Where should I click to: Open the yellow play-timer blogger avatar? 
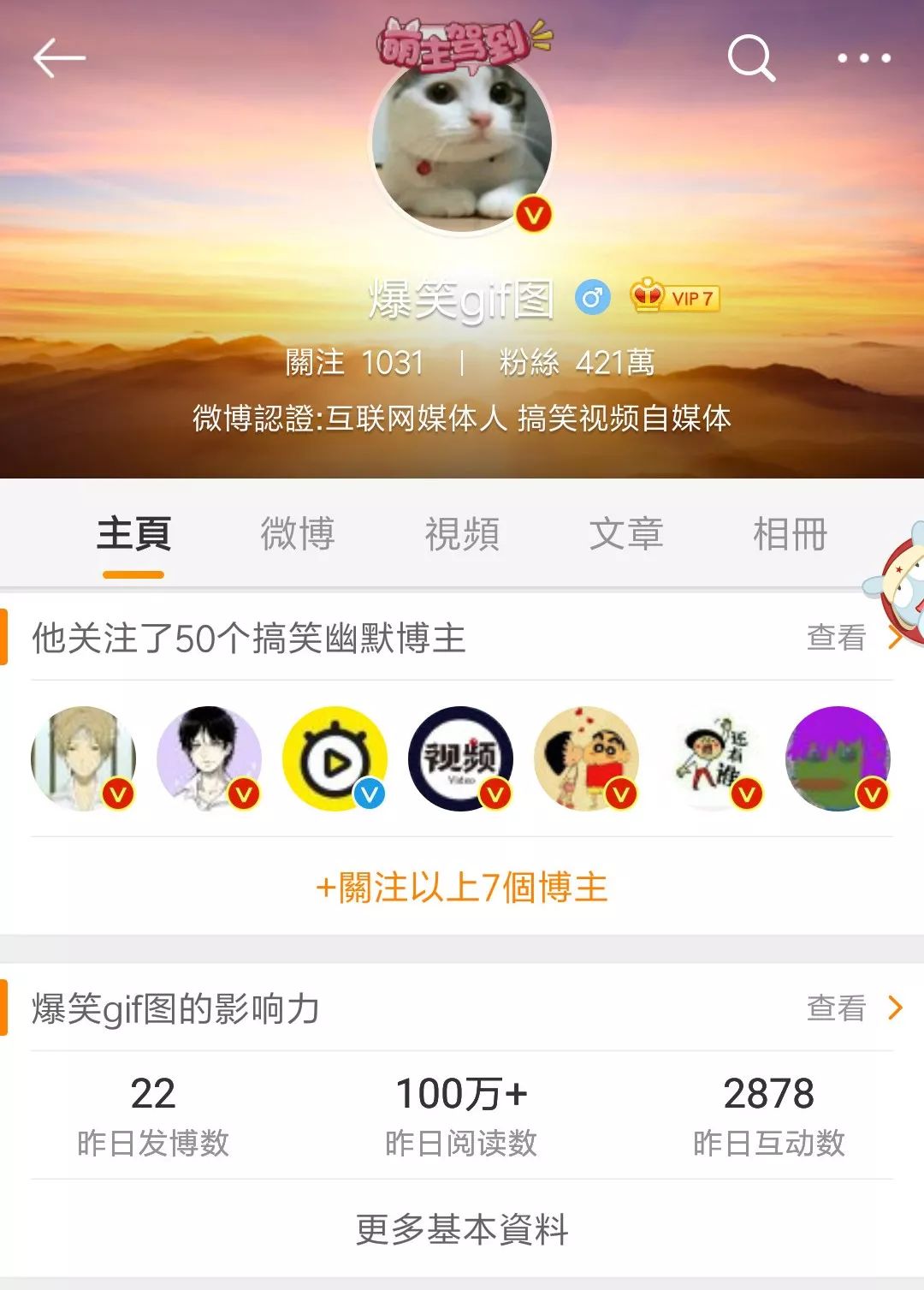(x=335, y=758)
